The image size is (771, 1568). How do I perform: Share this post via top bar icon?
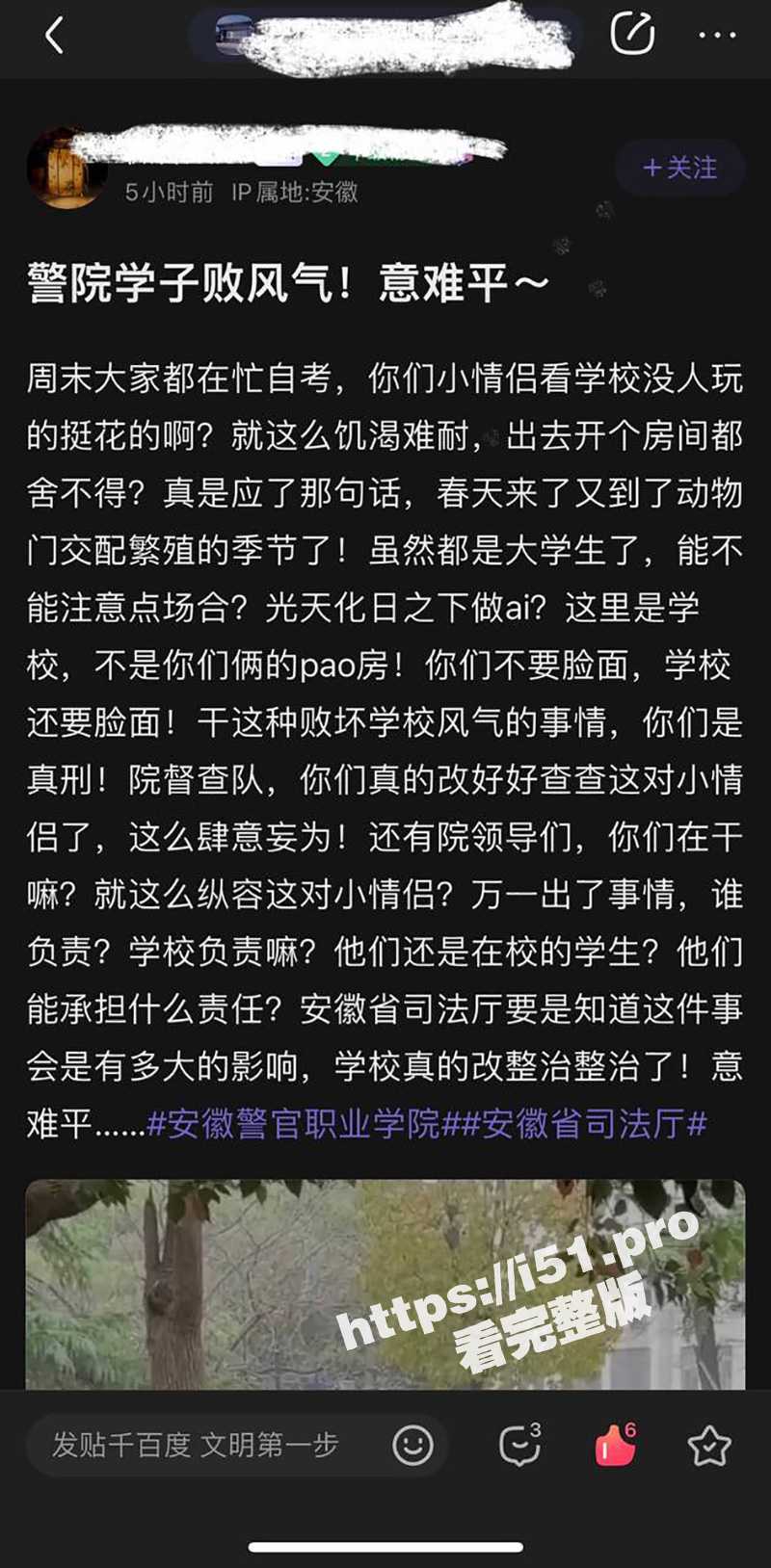[632, 35]
